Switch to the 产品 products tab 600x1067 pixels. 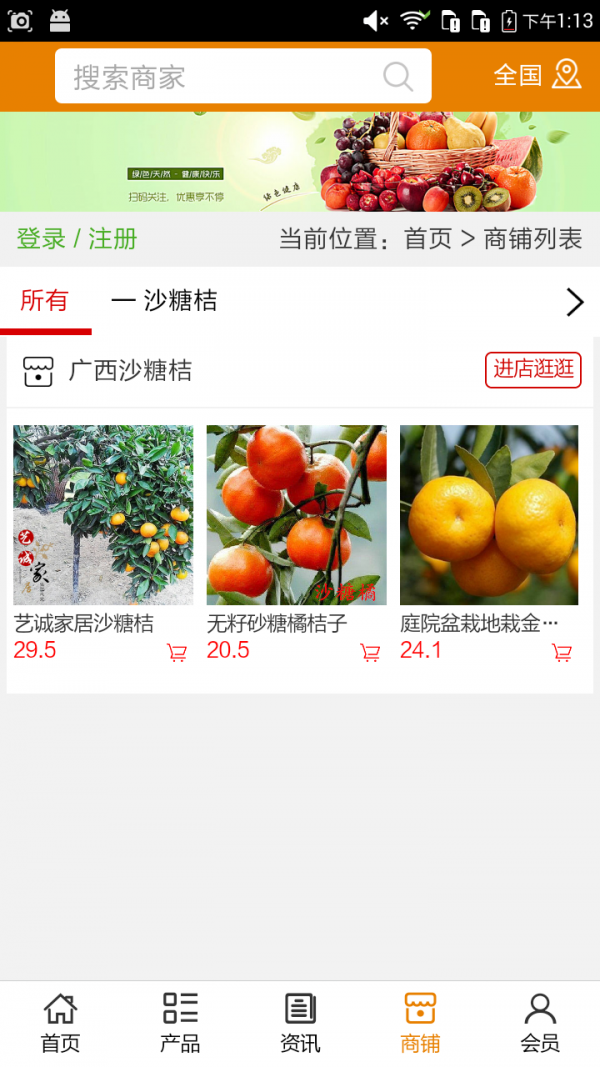click(x=180, y=1023)
